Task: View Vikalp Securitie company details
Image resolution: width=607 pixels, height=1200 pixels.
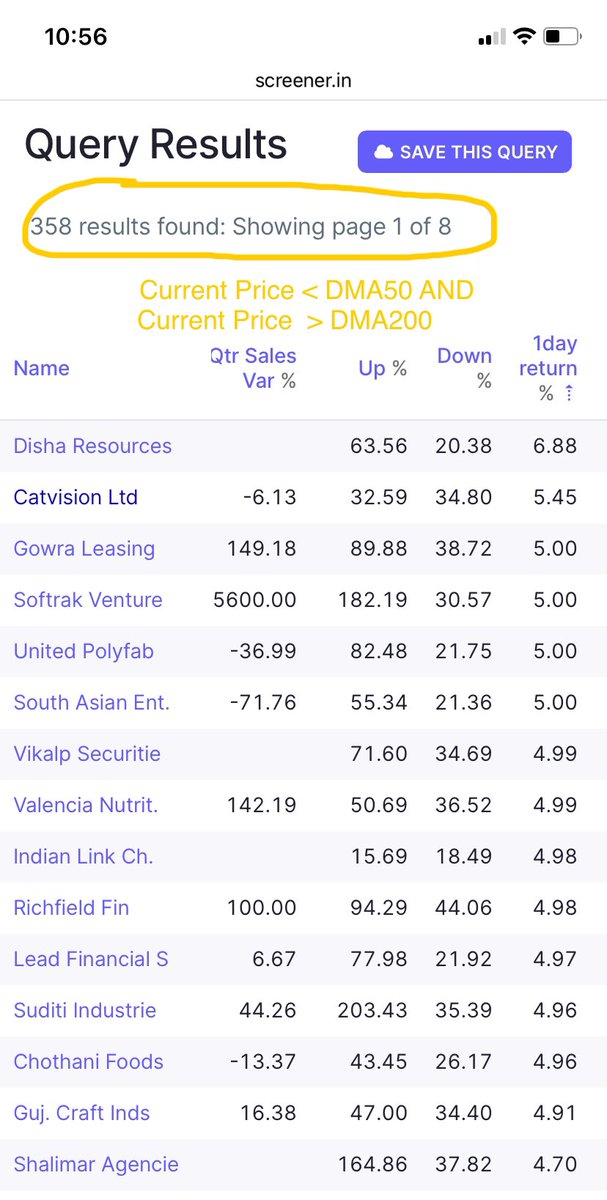Action: pyautogui.click(x=87, y=753)
